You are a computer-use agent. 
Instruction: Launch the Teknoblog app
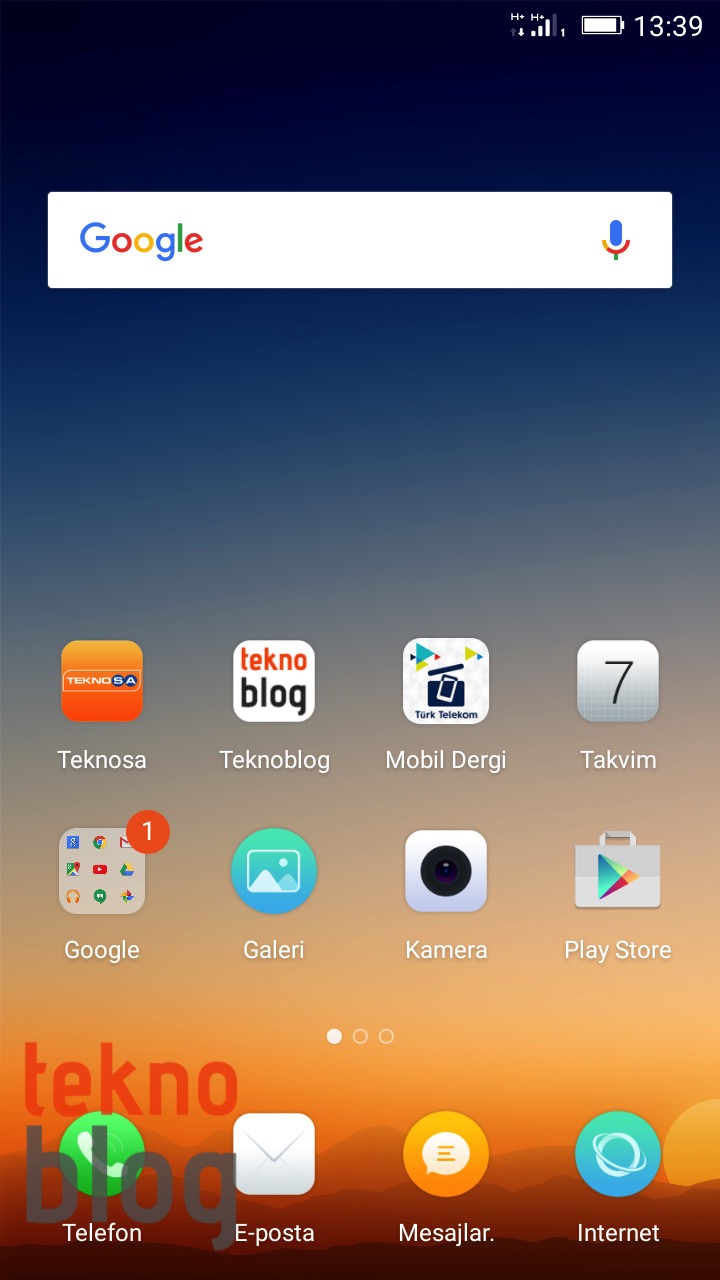274,682
